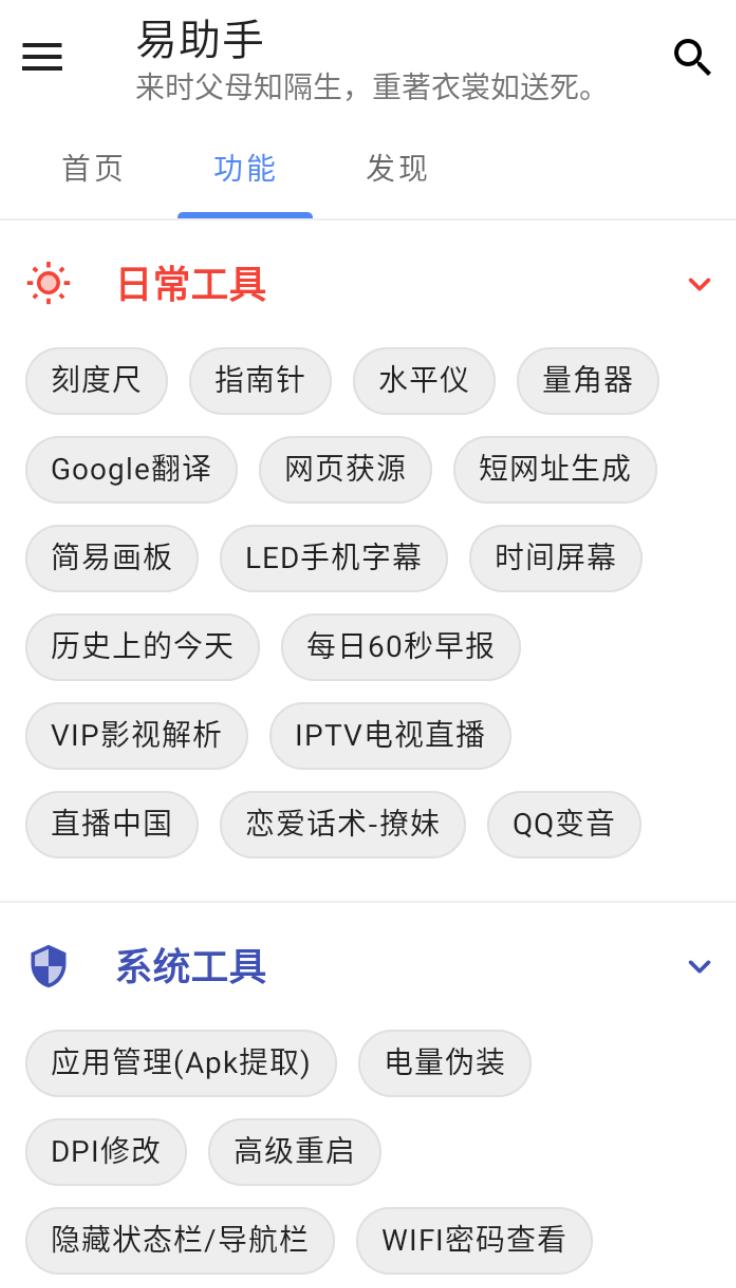
Task: Open the 刻度尺 ruler tool
Action: (96, 380)
